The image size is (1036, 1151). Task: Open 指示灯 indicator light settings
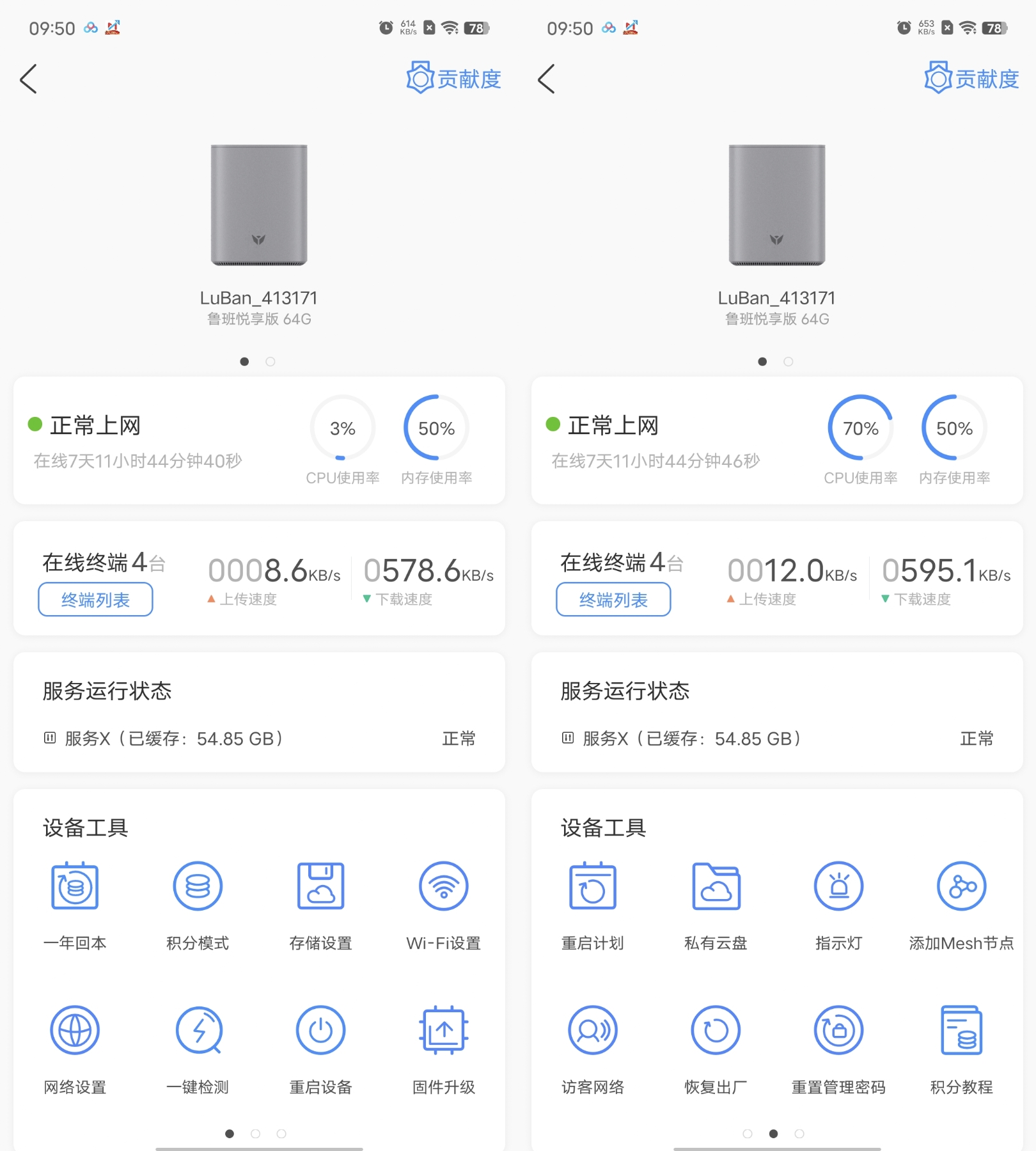(838, 902)
